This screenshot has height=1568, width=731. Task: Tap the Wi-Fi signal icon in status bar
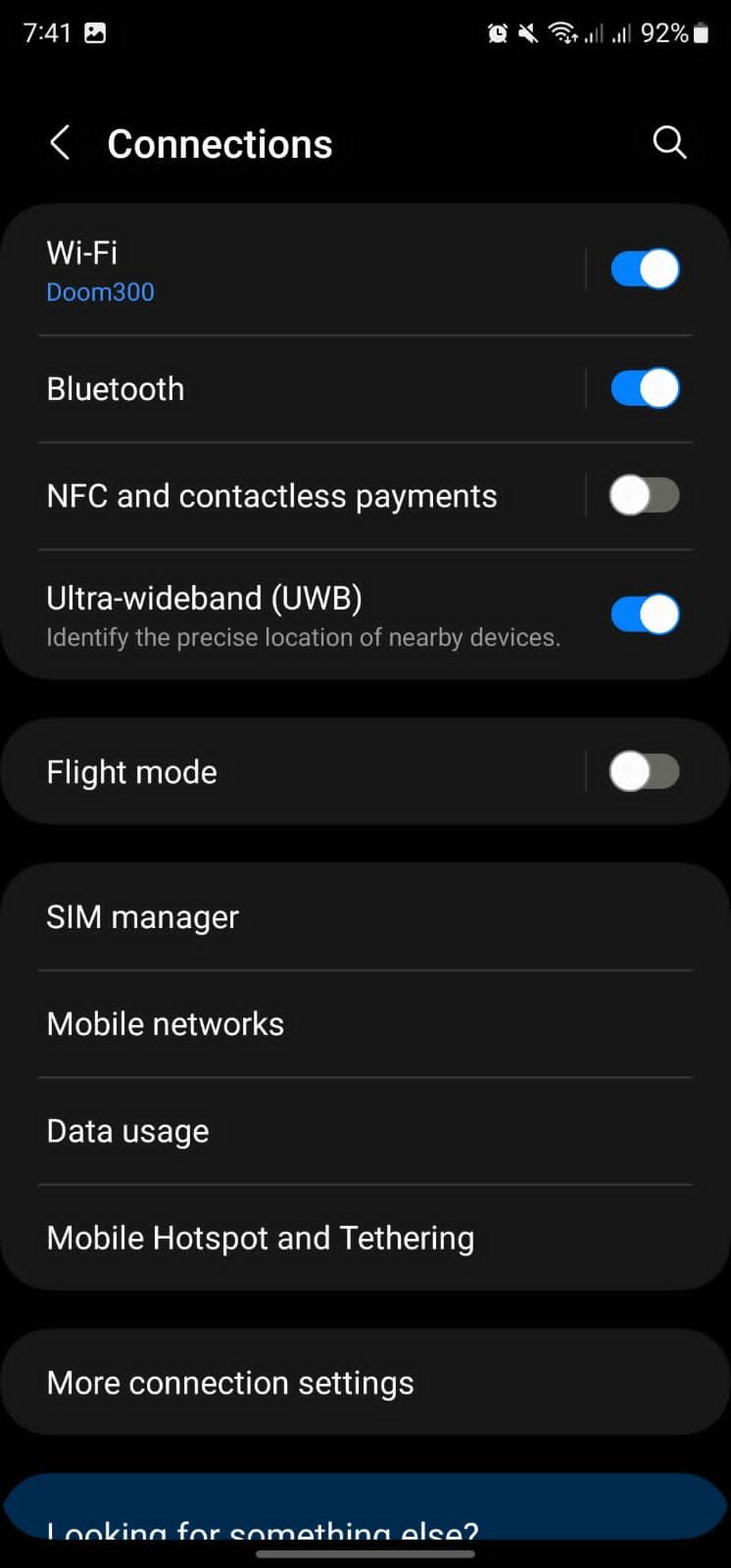click(563, 32)
